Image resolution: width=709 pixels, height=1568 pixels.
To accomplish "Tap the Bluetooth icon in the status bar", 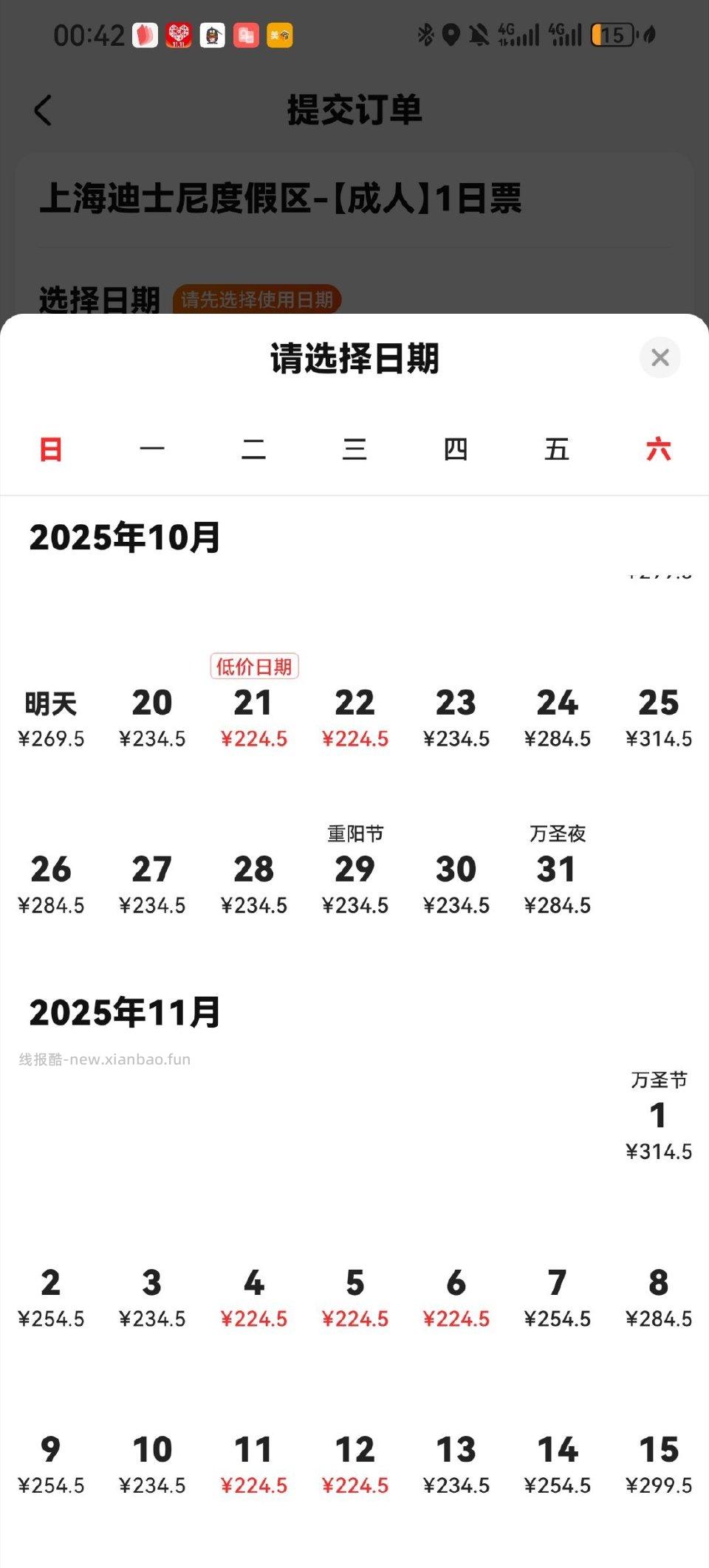I will click(x=425, y=33).
